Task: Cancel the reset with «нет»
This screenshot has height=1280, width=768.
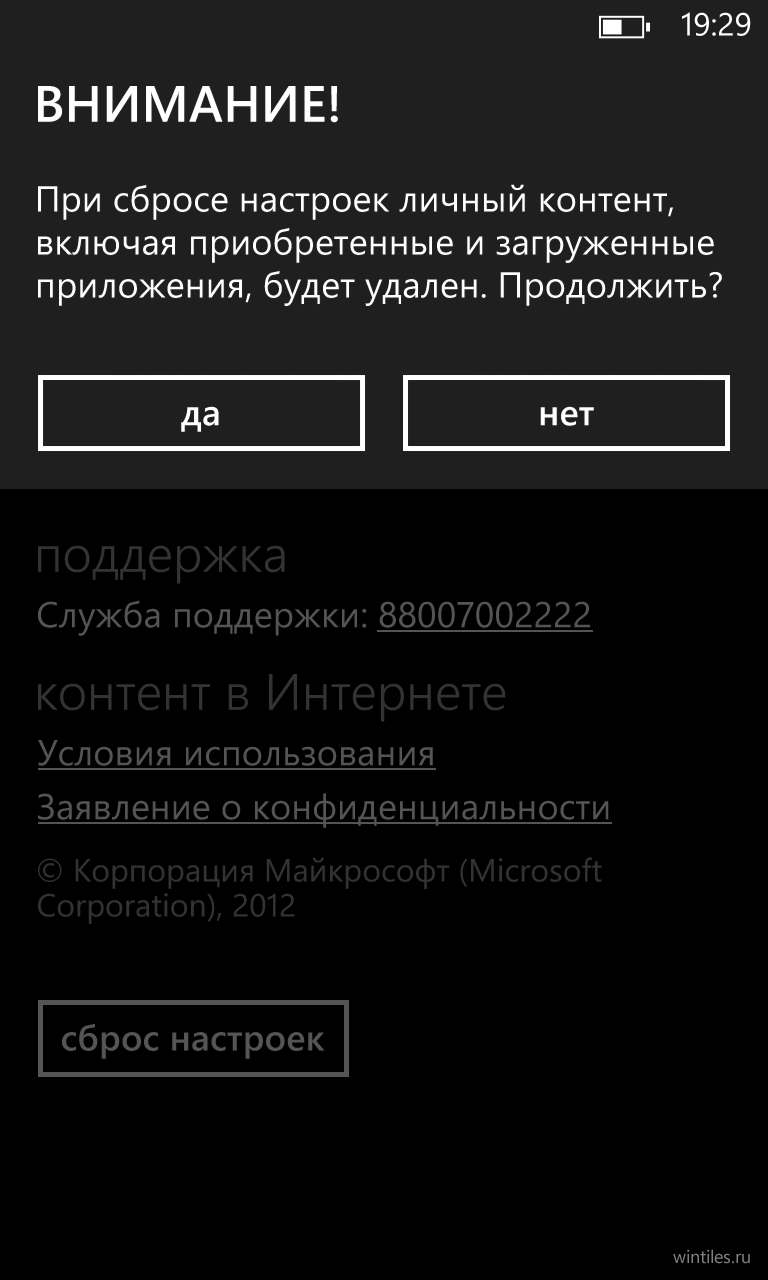Action: [566, 413]
